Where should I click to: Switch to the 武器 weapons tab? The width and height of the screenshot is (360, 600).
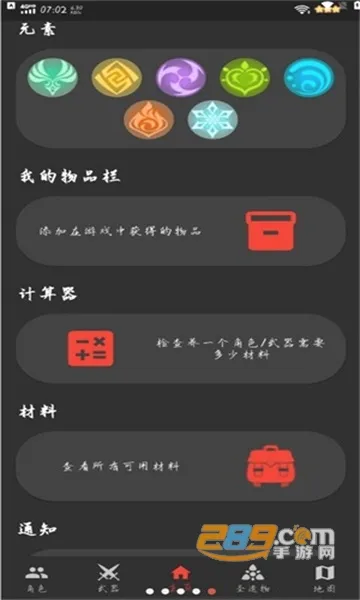tap(109, 579)
